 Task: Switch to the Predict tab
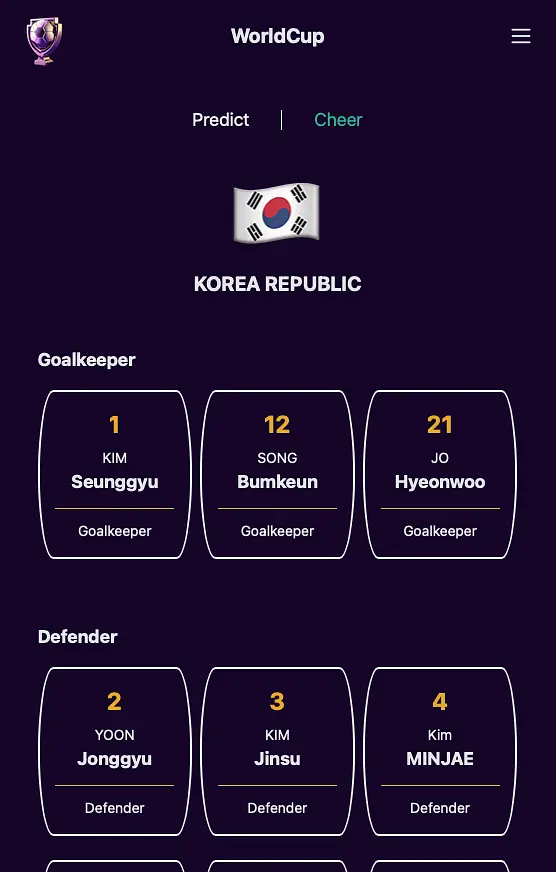[221, 120]
